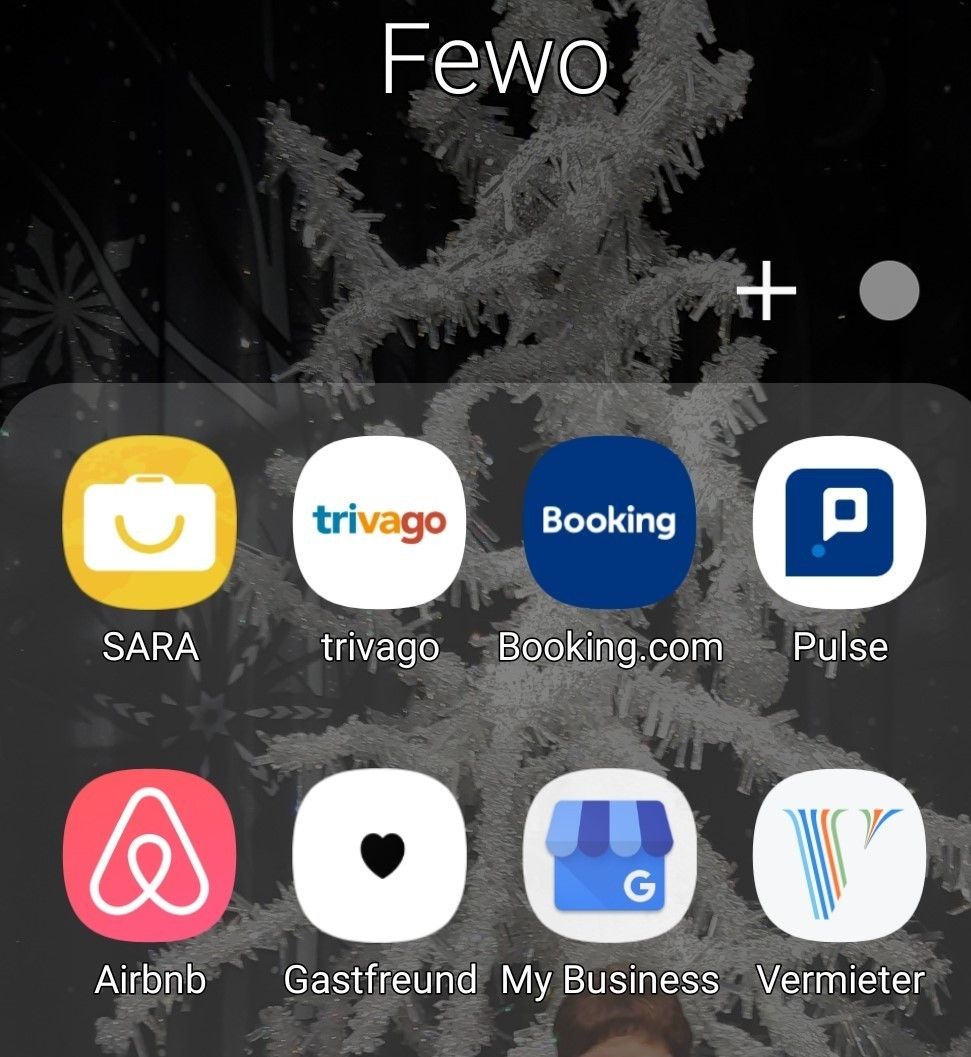Open the SARA app
Screen dimensions: 971x1057
(x=150, y=522)
